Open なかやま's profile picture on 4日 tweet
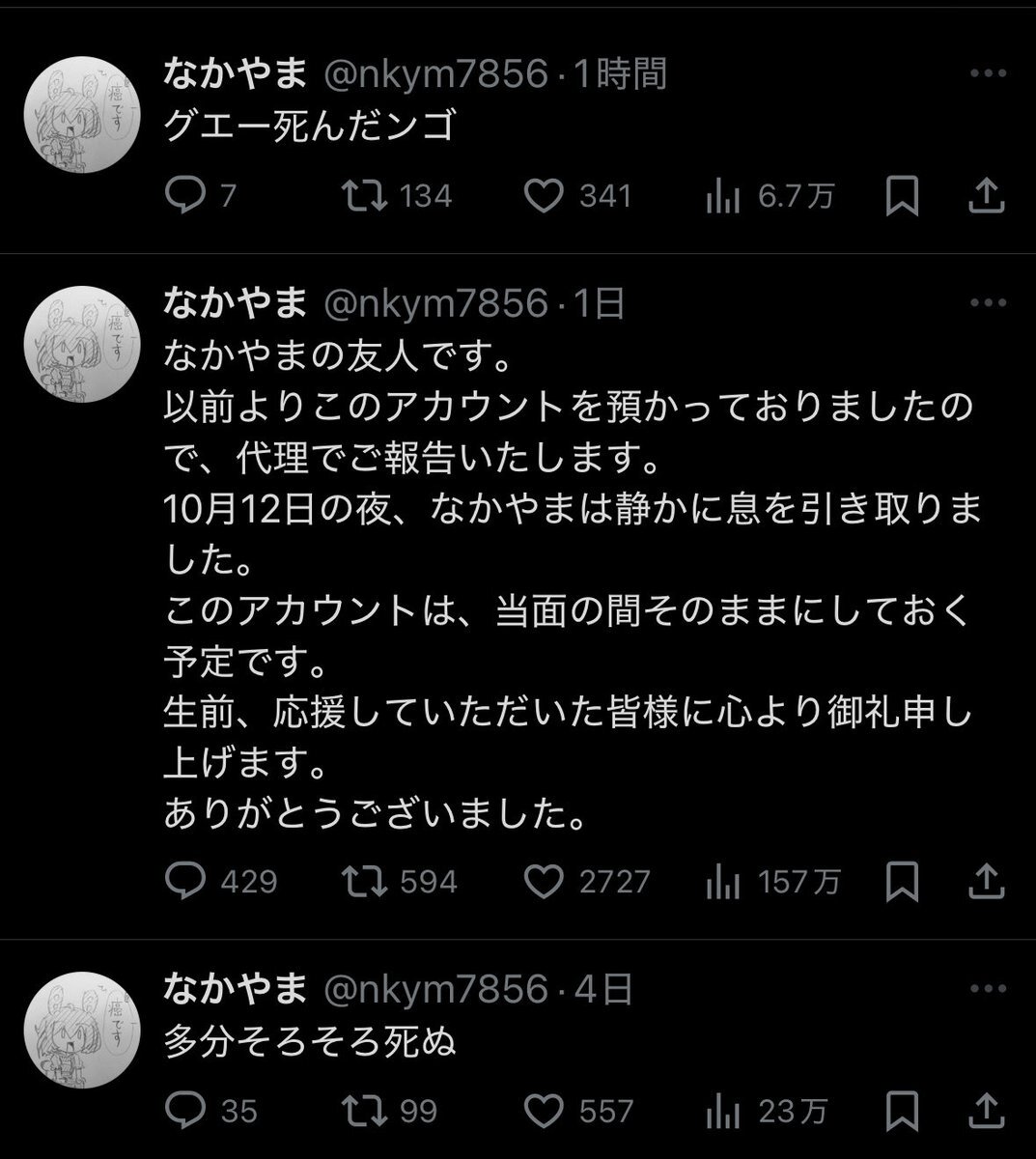The width and height of the screenshot is (1036, 1159). tap(81, 1032)
